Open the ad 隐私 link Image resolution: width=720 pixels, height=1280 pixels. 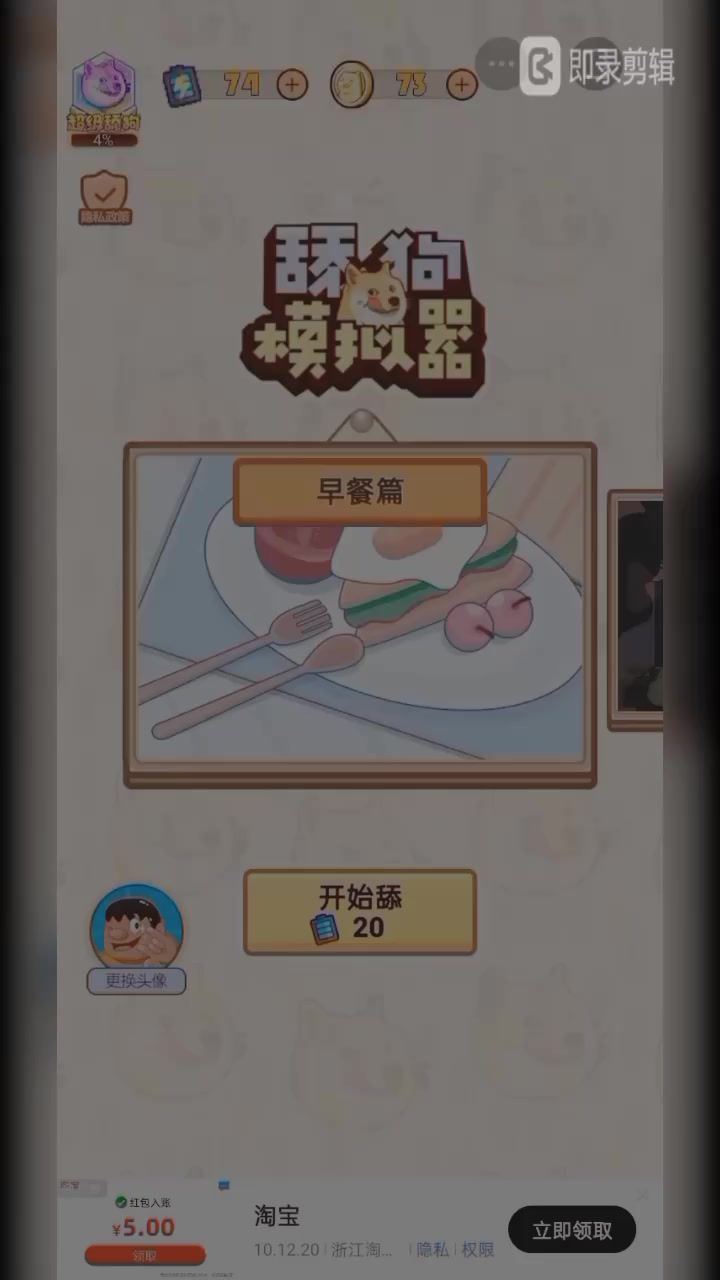pyautogui.click(x=433, y=1250)
